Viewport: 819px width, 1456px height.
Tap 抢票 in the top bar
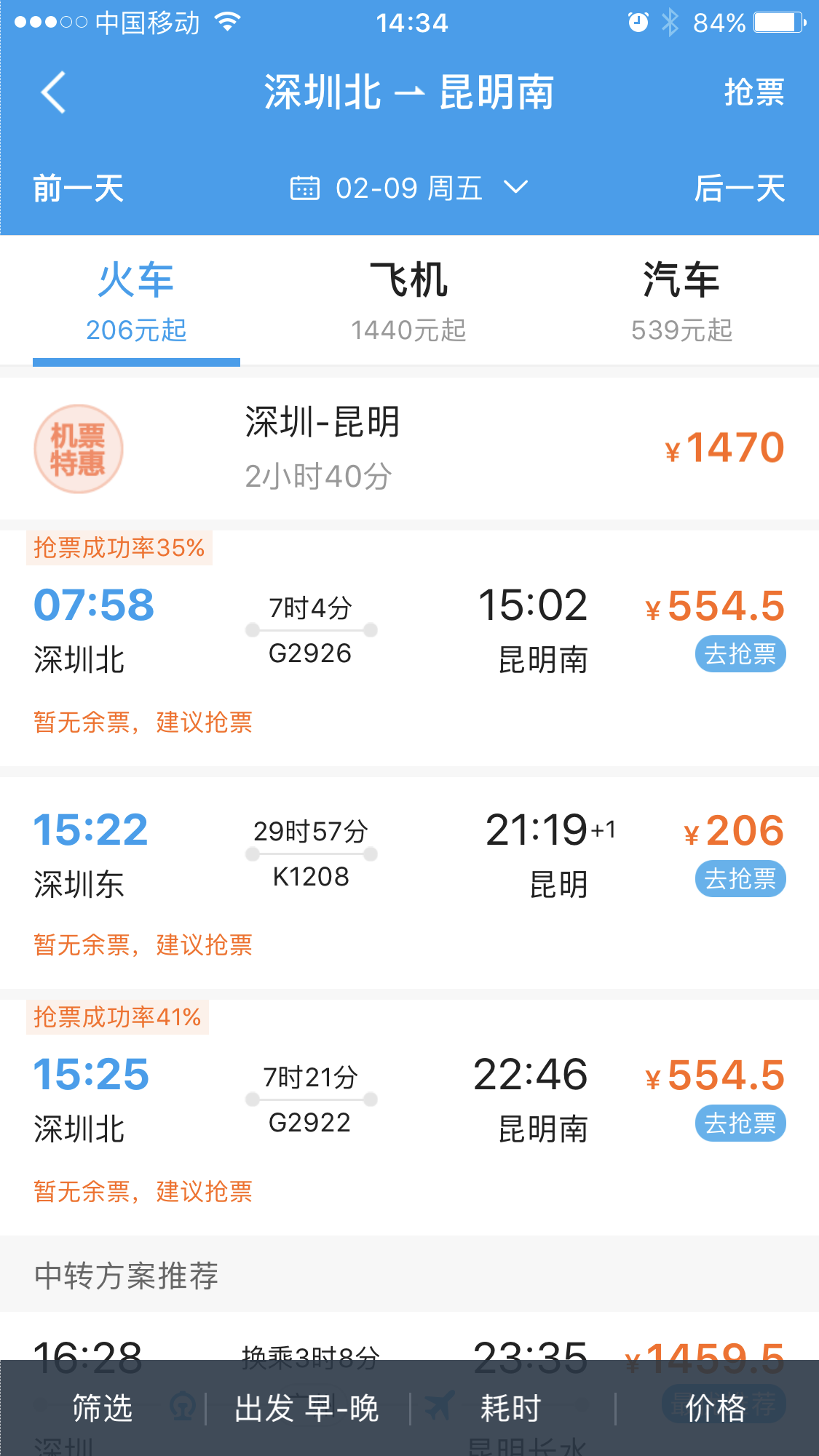(x=753, y=92)
